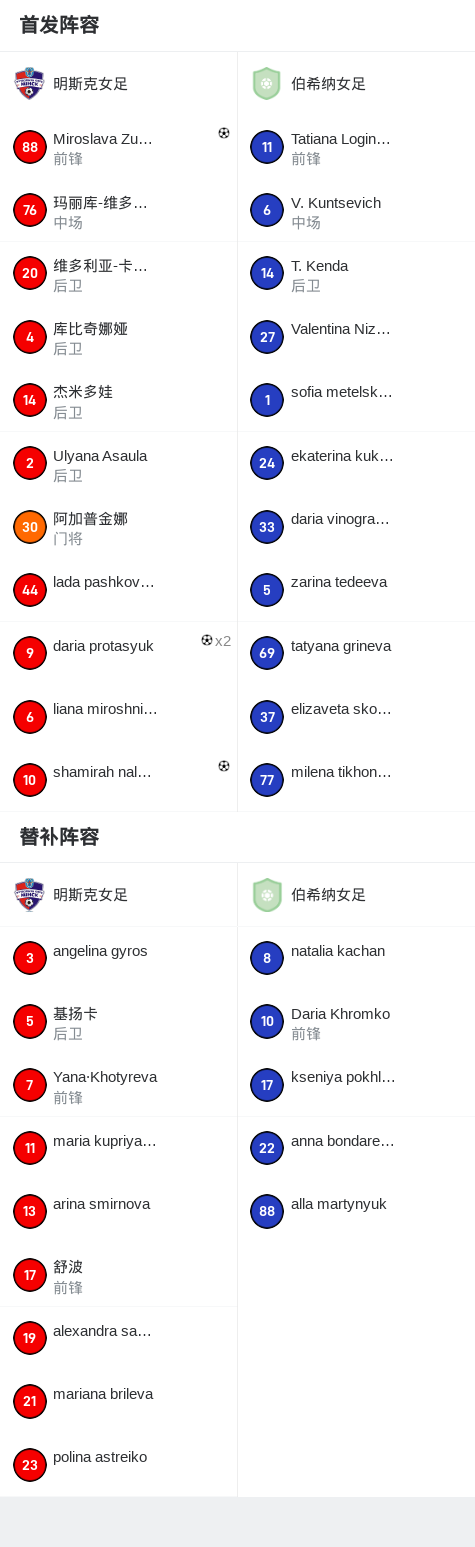Open substitute natalia kachan
Viewport: 475px width, 1547px height.
pos(356,959)
